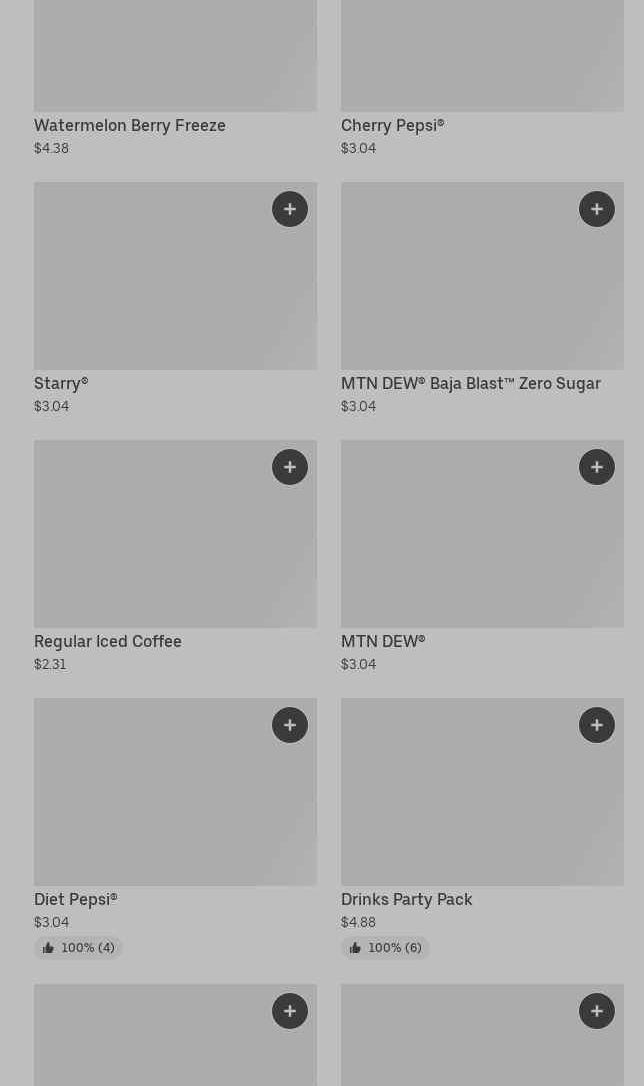Open the Watermelon Berry Freeze item
644x1086 pixels.
(130, 125)
